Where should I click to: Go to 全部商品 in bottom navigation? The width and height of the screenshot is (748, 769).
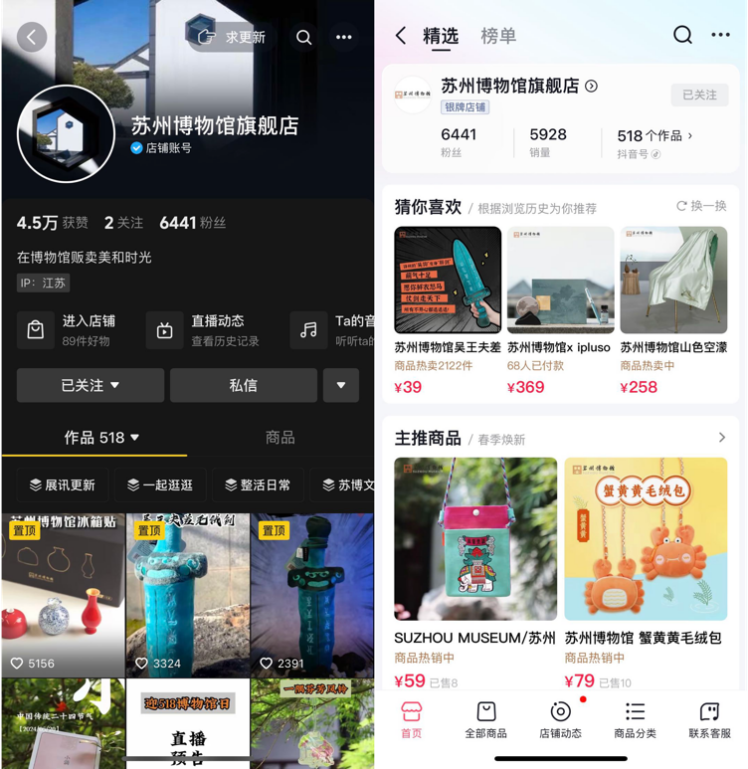486,720
